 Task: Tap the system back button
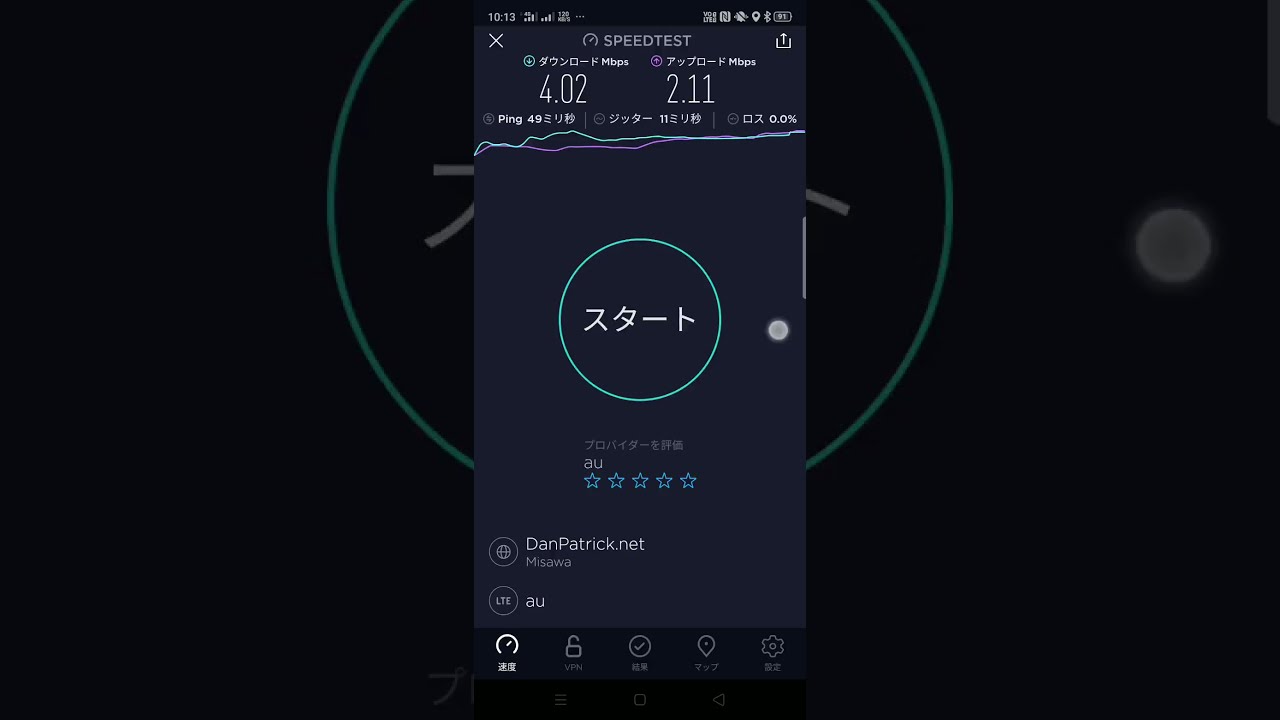718,700
